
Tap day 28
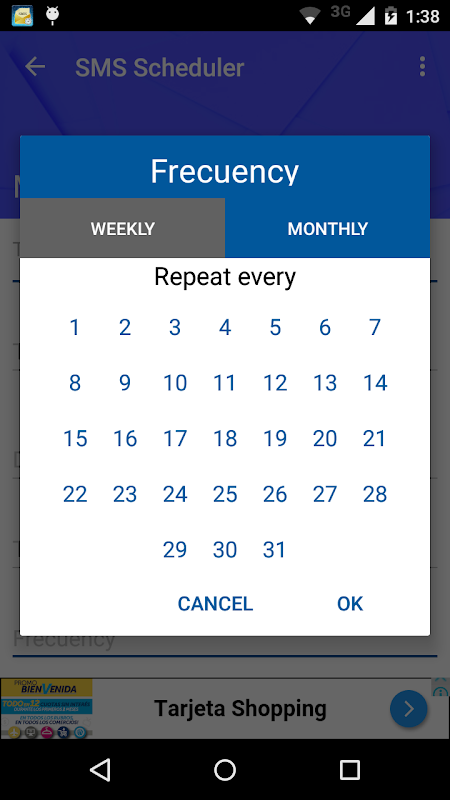[375, 494]
